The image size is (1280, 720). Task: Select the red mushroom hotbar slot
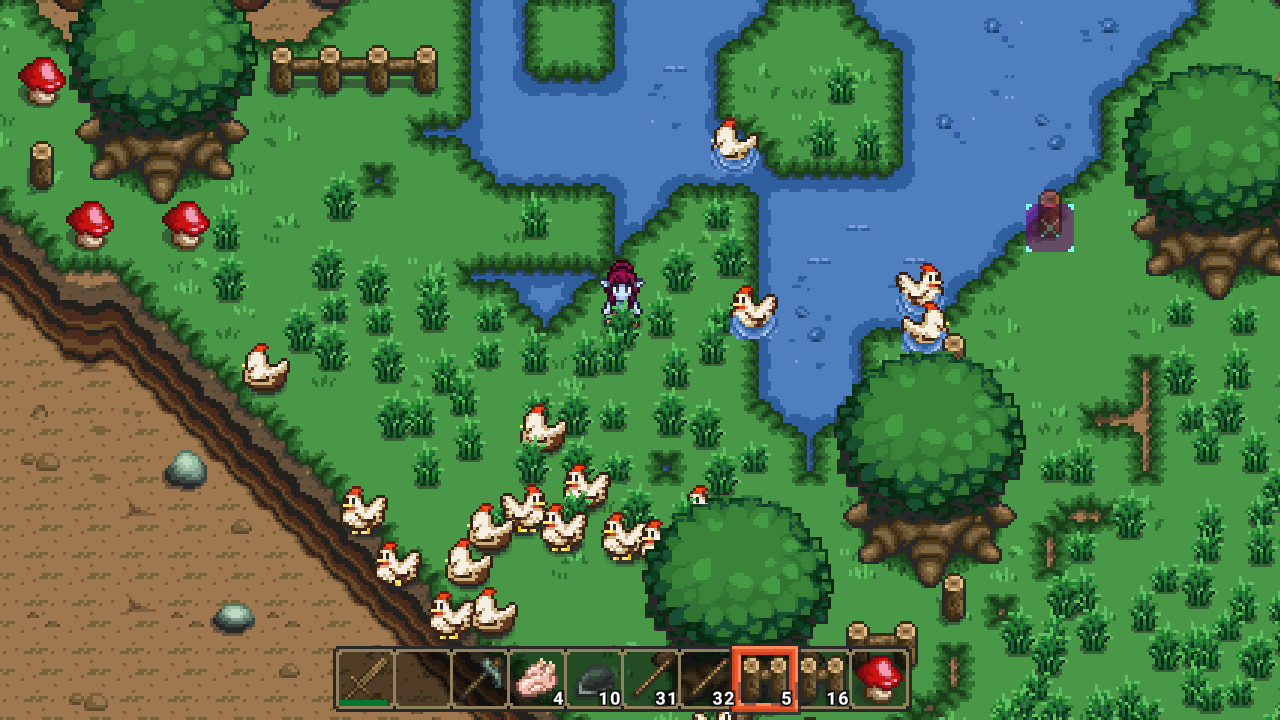(879, 679)
